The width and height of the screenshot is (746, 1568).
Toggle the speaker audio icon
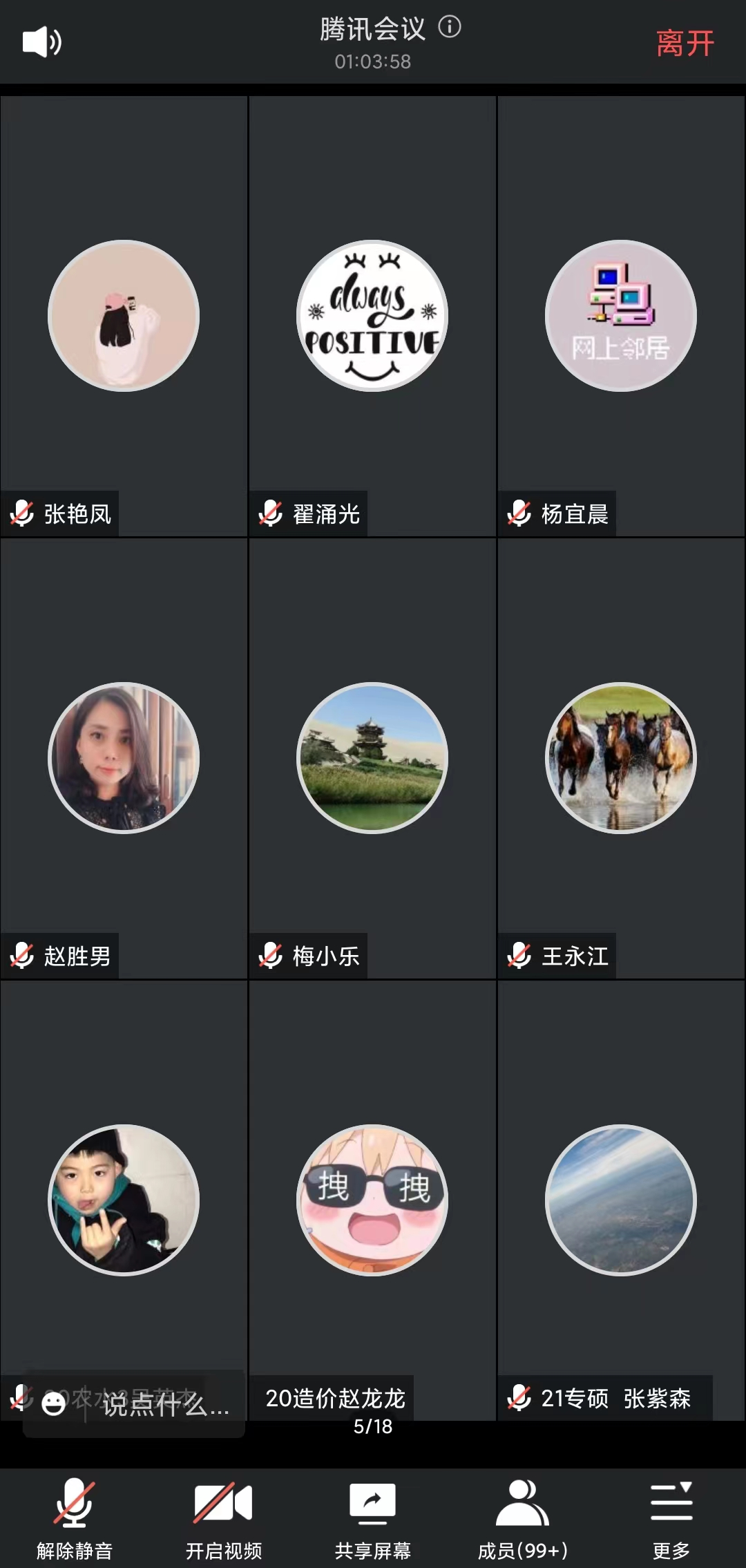(42, 42)
